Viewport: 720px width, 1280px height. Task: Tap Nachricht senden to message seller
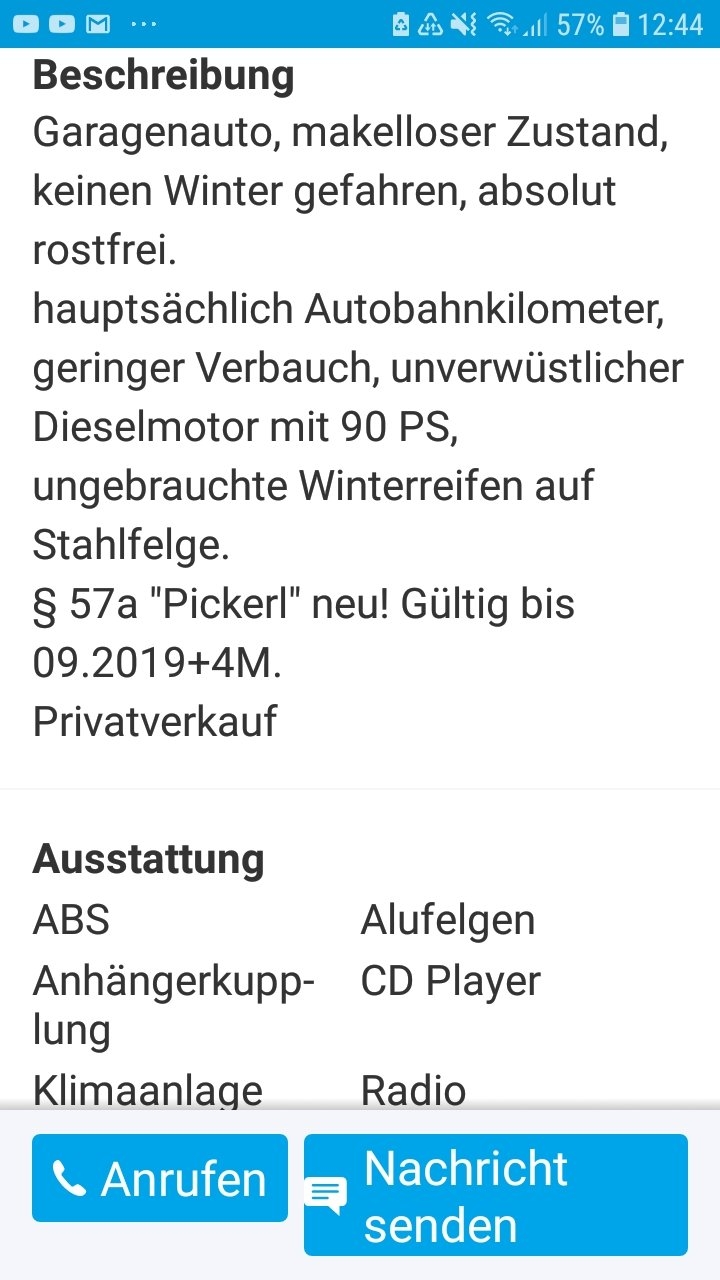[x=496, y=1195]
